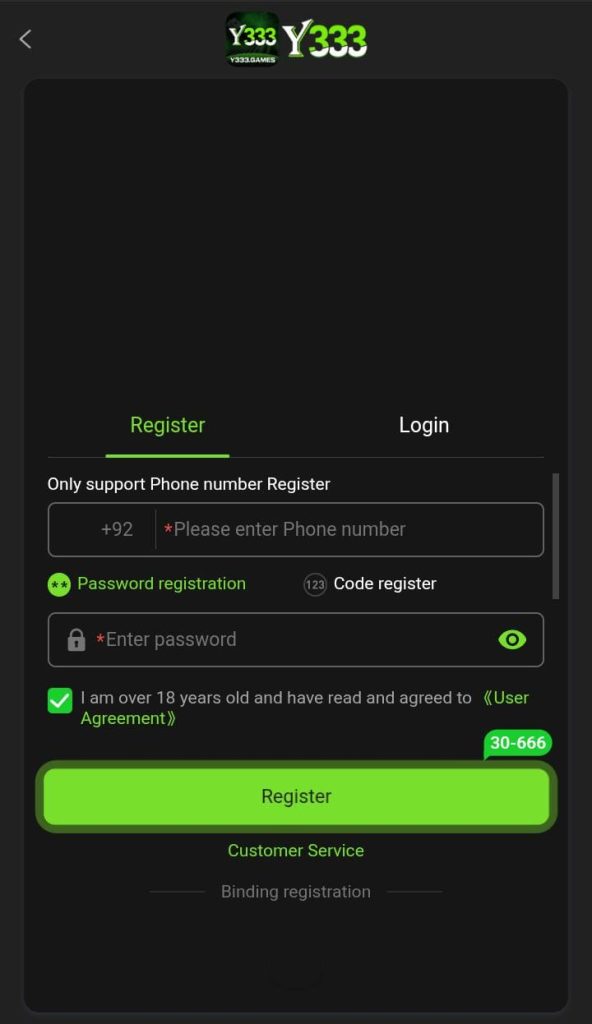Go back using the top-left arrow
The image size is (592, 1024).
(x=25, y=39)
